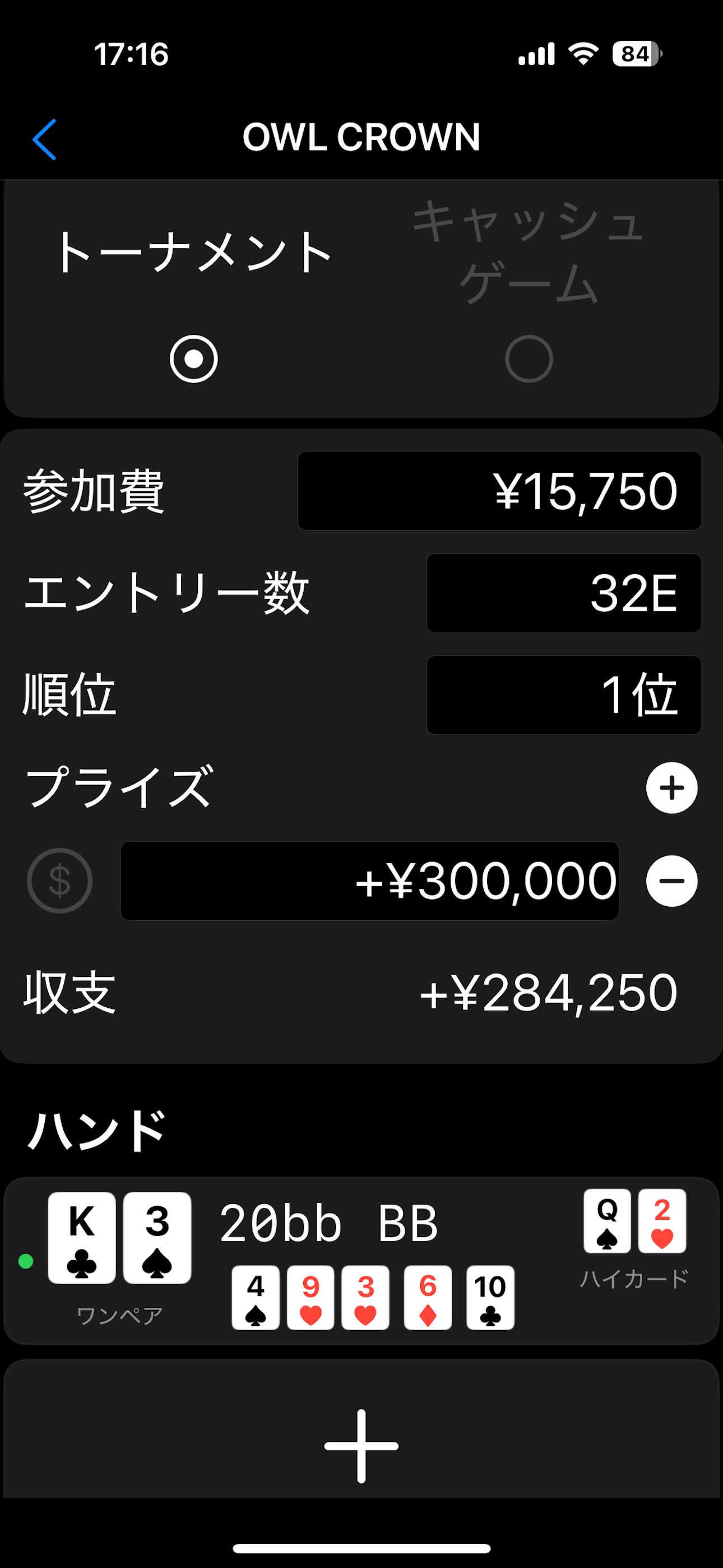Select the トーナメント radio button
Image resolution: width=723 pixels, height=1568 pixels.
pyautogui.click(x=193, y=358)
